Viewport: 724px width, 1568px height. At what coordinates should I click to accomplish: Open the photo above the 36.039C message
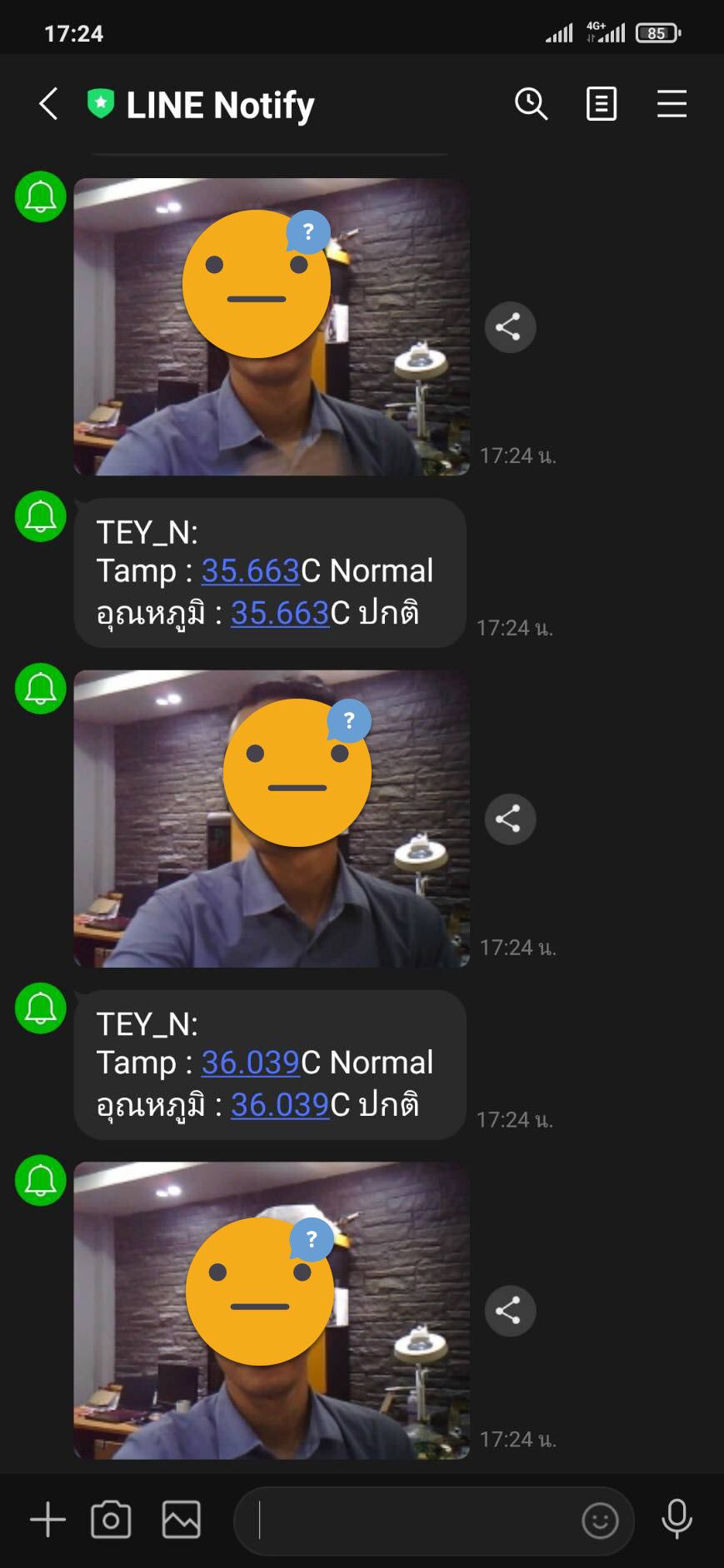tap(272, 819)
